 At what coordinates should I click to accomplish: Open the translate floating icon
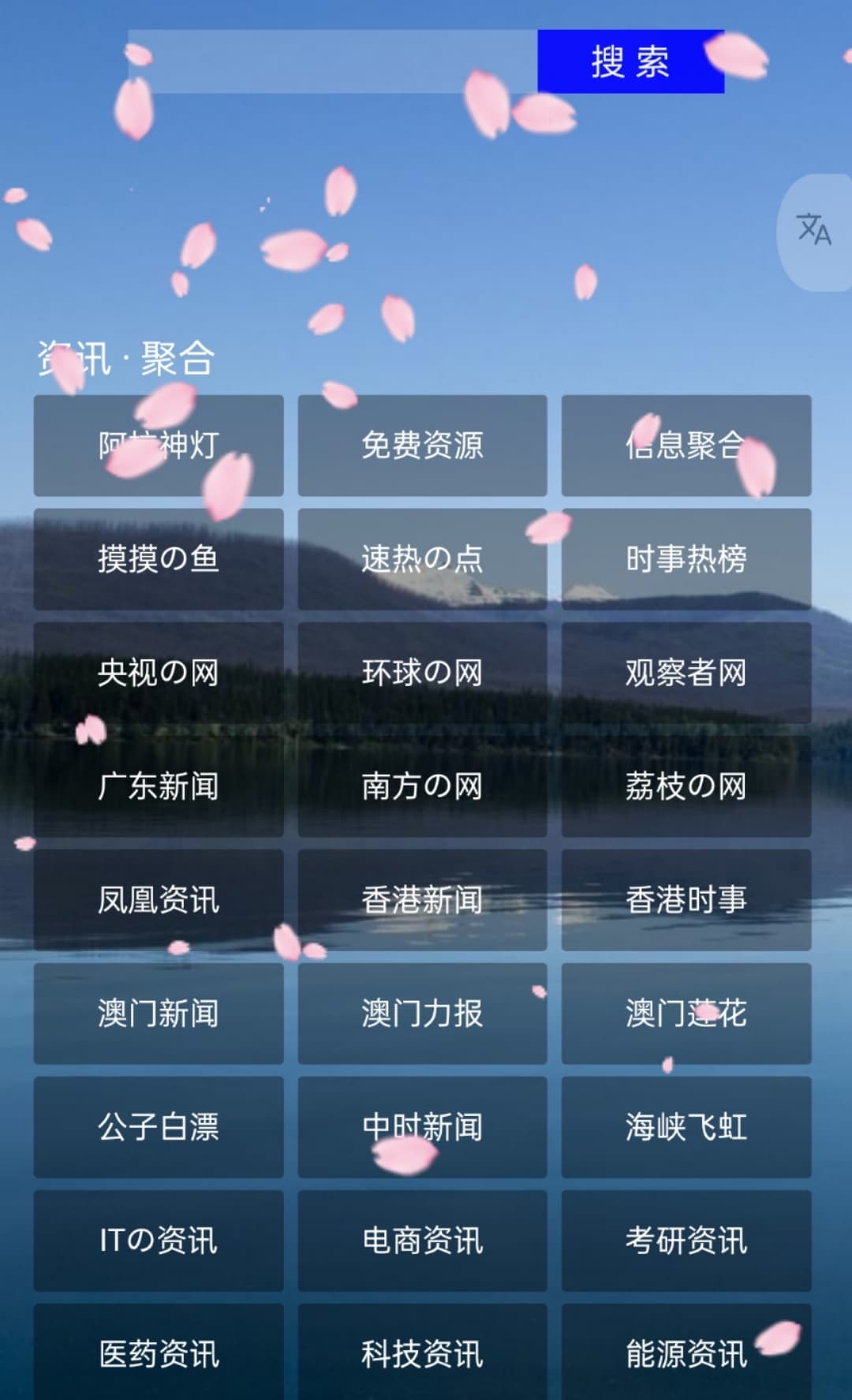tap(814, 232)
